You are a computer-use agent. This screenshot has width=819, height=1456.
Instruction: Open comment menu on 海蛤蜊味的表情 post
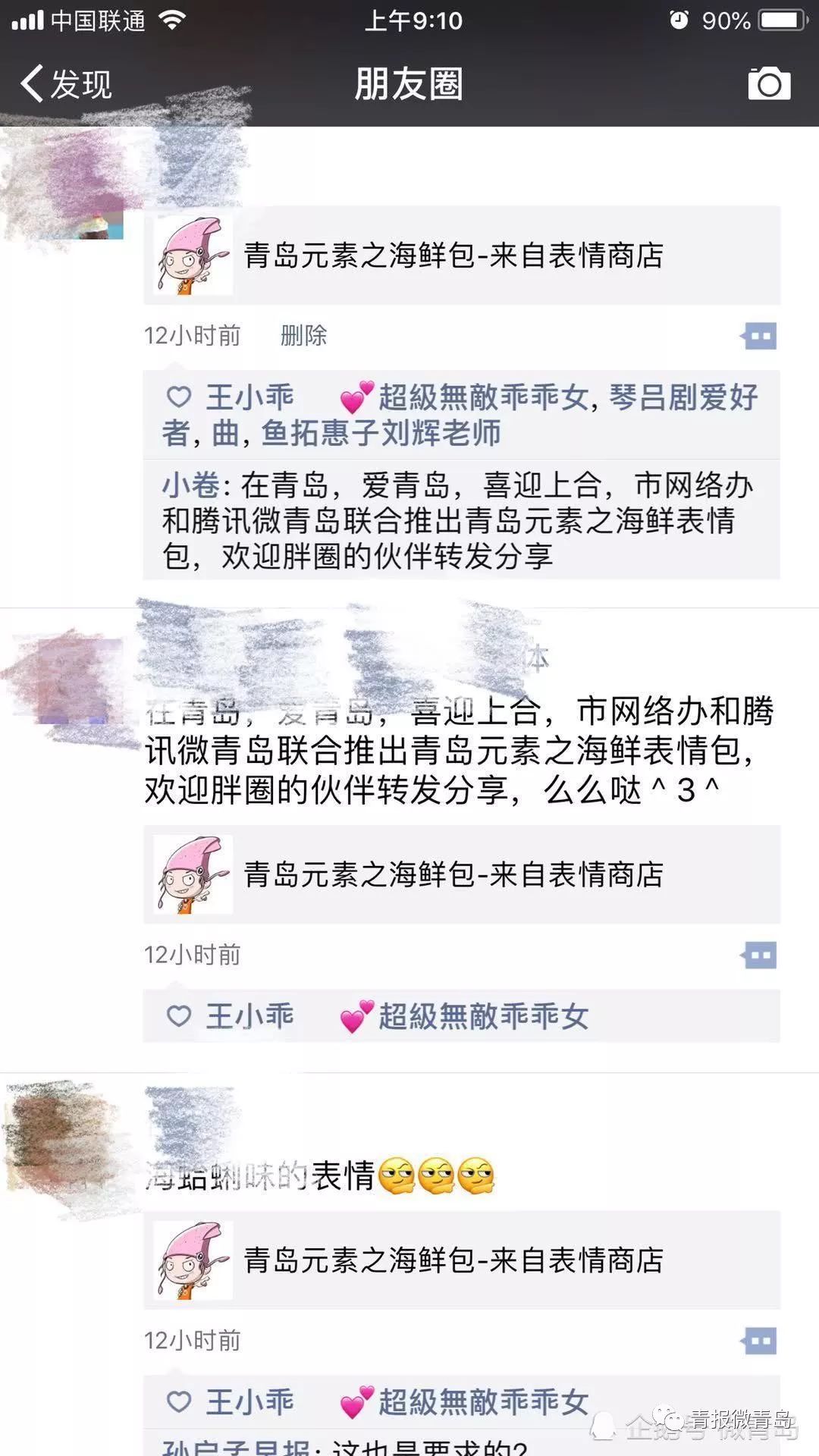(759, 1340)
